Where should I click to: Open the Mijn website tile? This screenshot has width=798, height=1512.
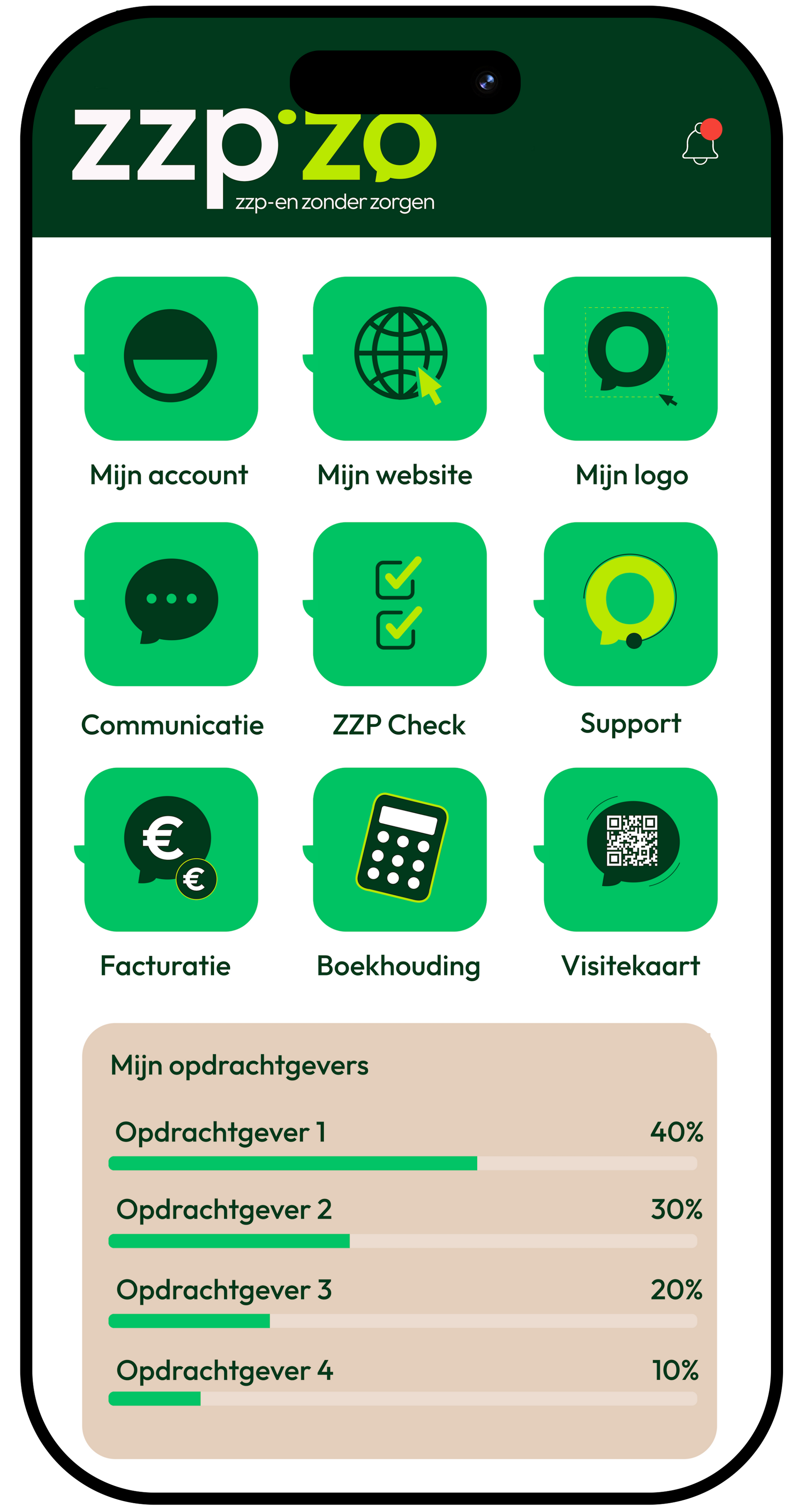399,359
